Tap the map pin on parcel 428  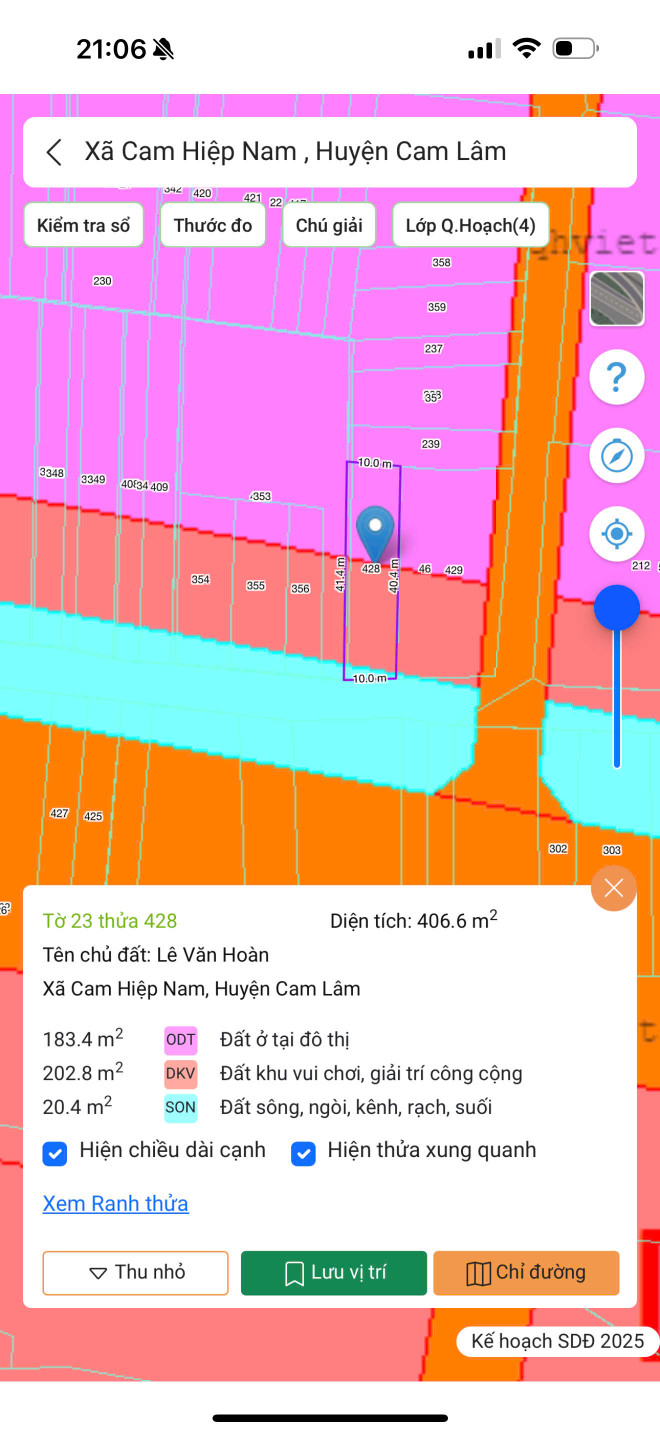[x=375, y=531]
